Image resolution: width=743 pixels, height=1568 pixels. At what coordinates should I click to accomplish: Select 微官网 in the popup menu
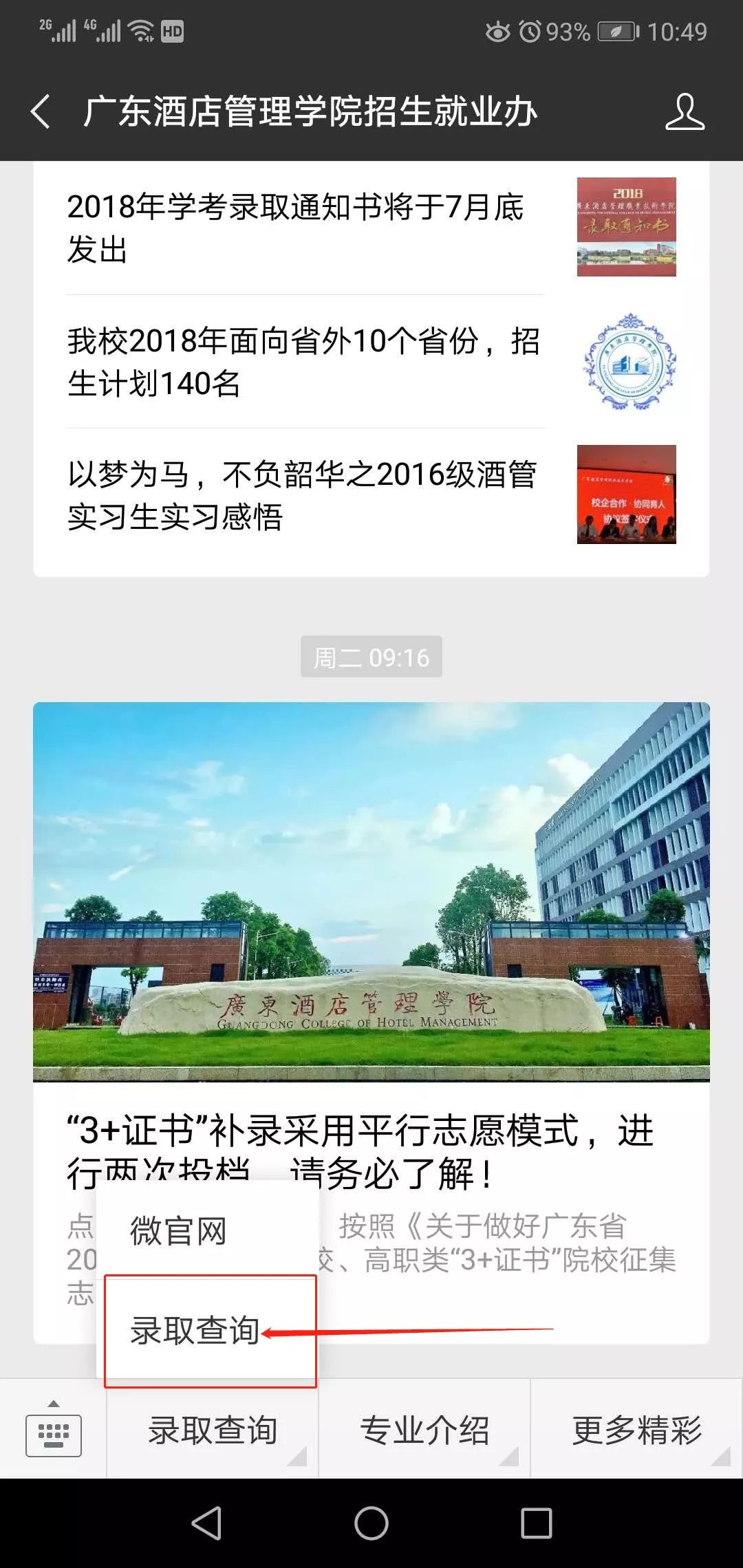206,1230
